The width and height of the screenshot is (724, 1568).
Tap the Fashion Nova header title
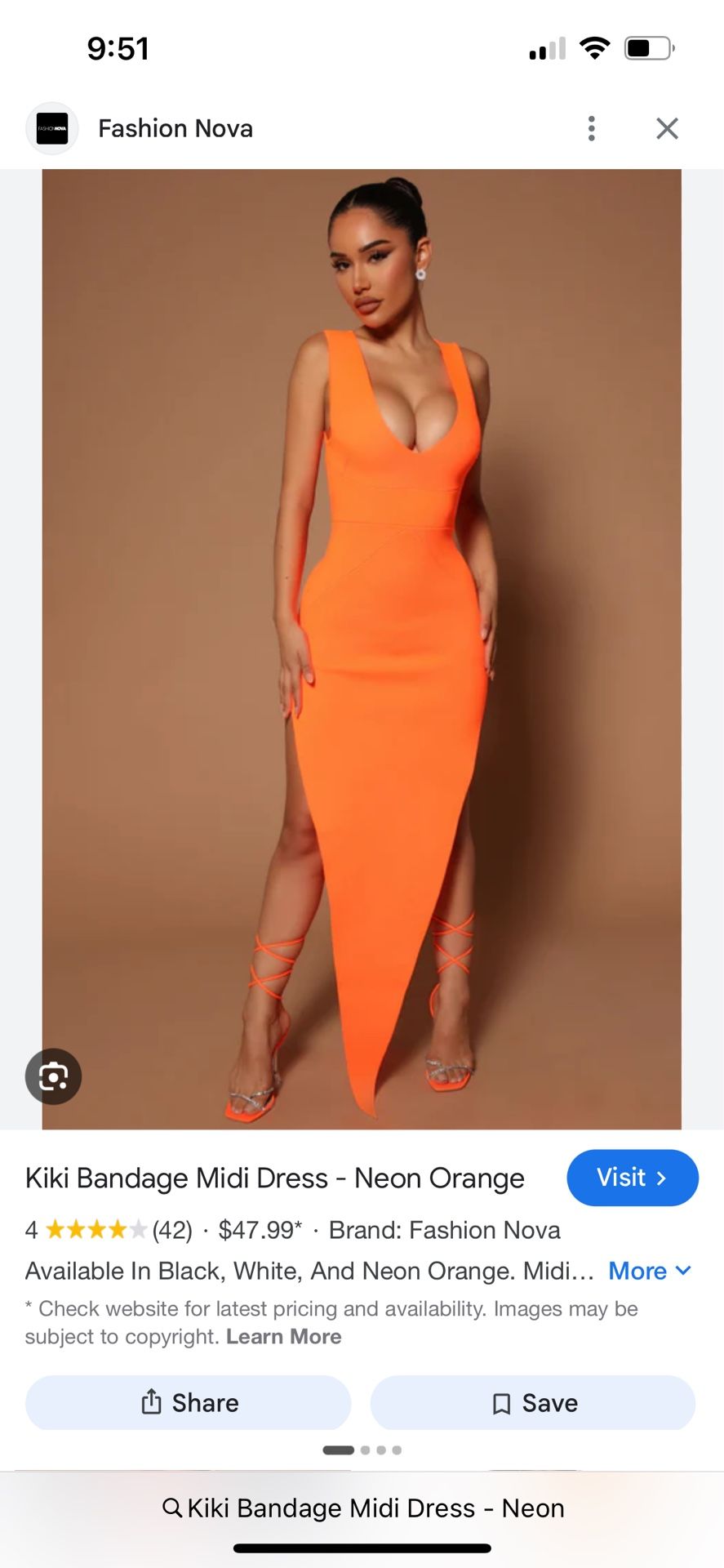point(175,128)
